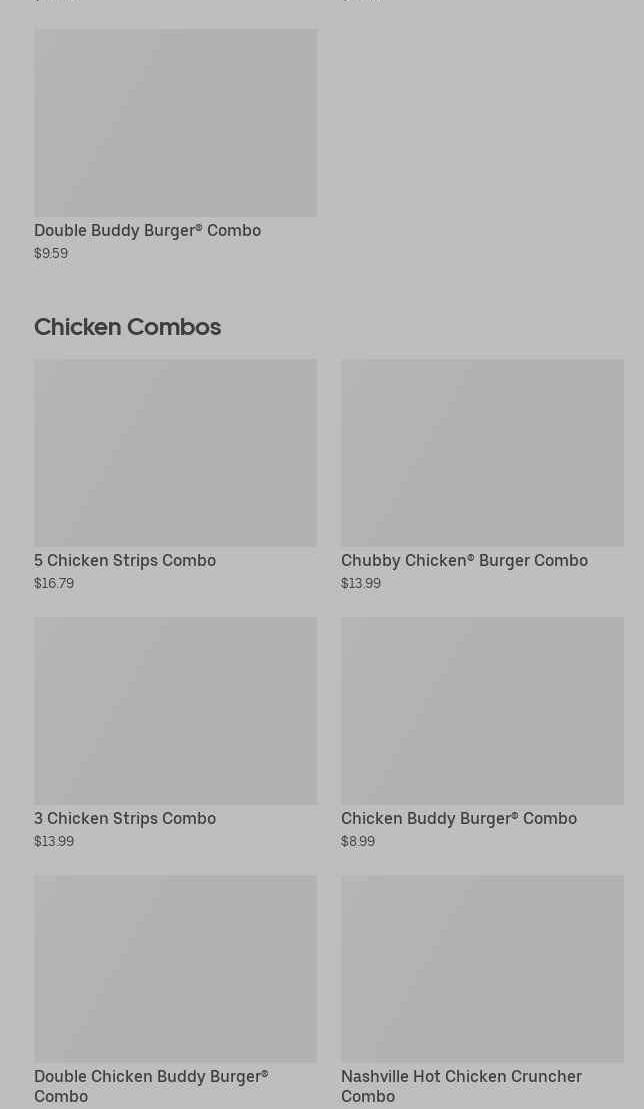The image size is (644, 1109).
Task: Open Double Chicken Buddy Burger Combo
Action: [175, 990]
